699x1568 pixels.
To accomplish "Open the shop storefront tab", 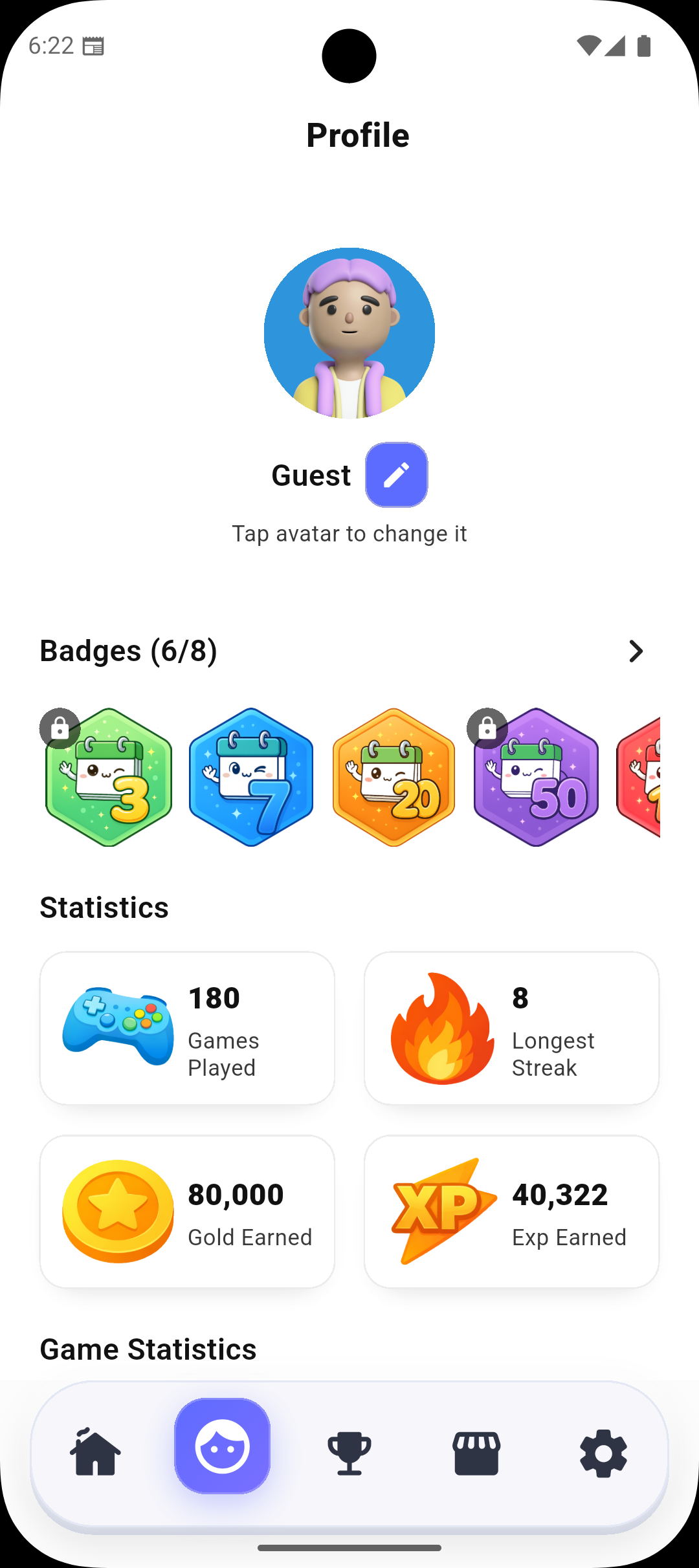I will (476, 1454).
